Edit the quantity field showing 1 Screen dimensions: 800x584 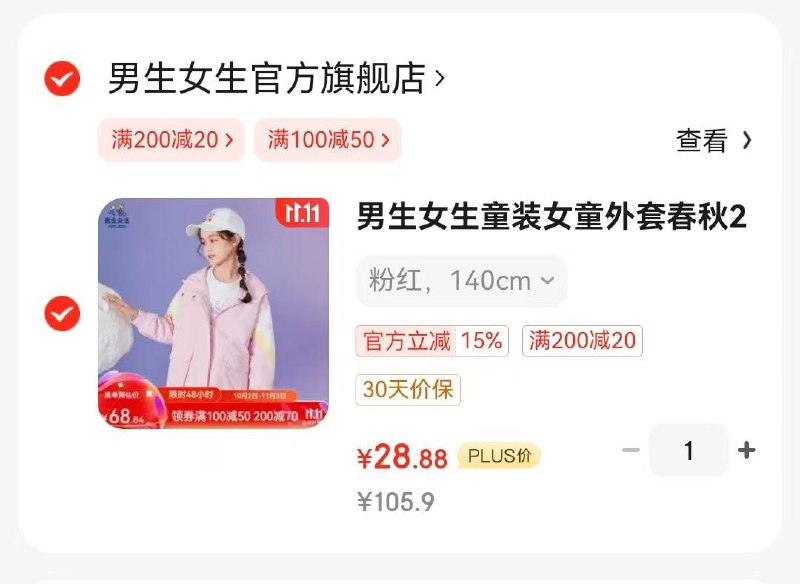pyautogui.click(x=688, y=451)
